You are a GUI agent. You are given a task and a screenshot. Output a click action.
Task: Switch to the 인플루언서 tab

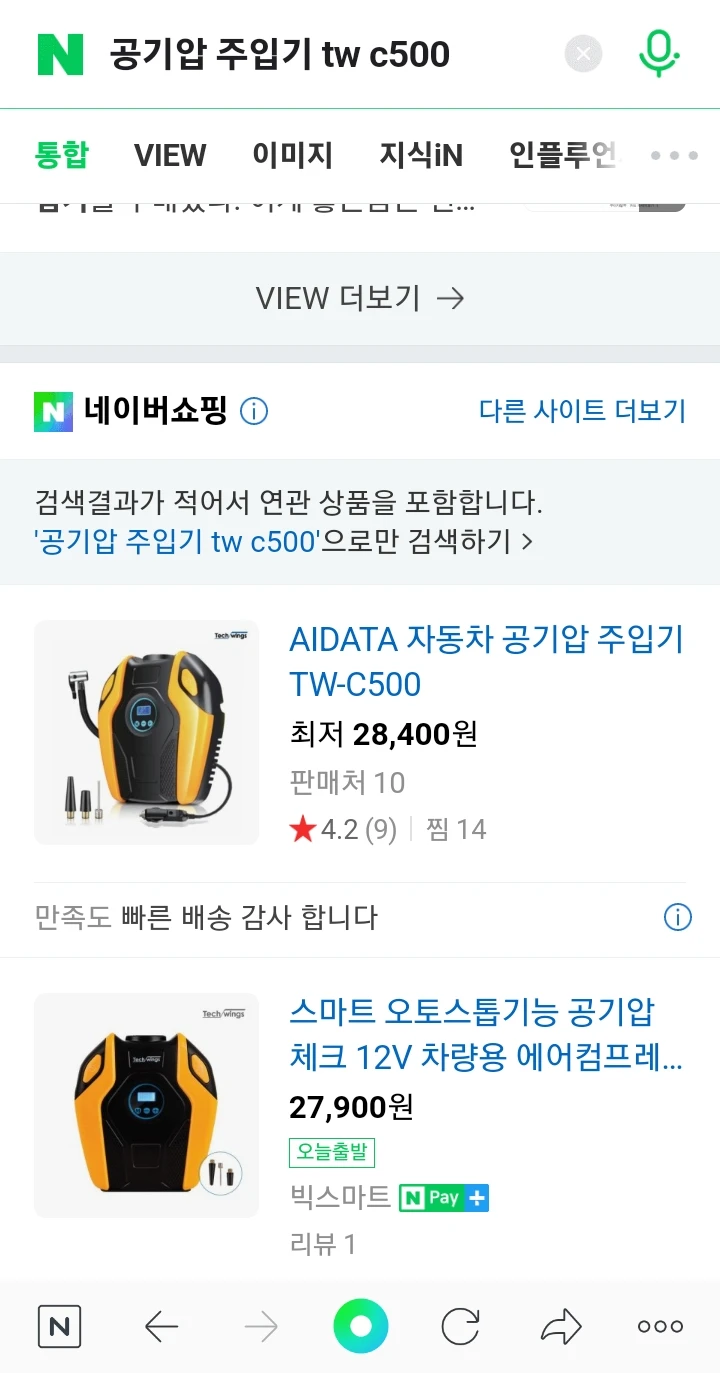point(560,155)
